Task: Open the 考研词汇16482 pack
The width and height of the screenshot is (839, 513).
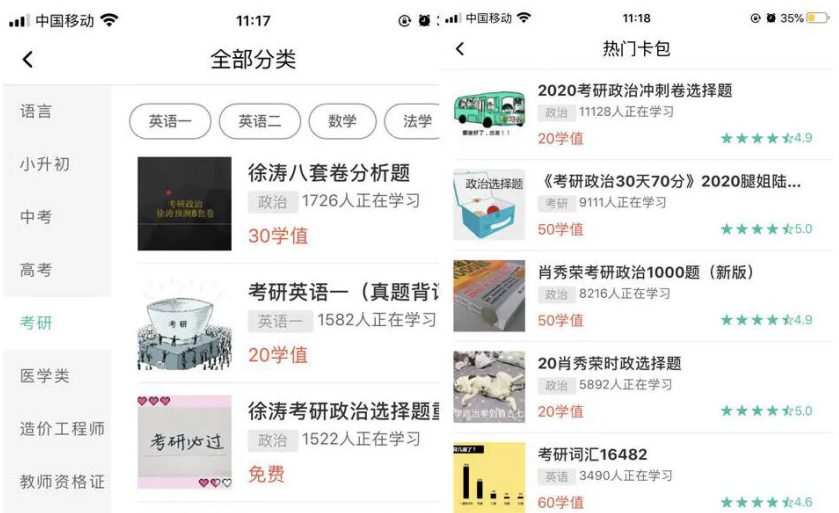Action: [592, 455]
